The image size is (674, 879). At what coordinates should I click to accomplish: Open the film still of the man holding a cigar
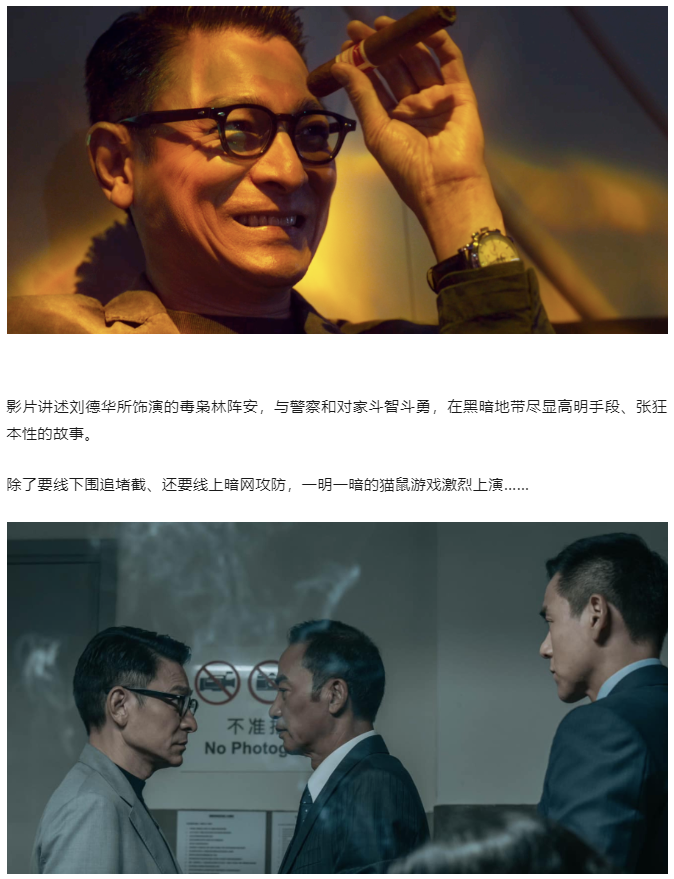pyautogui.click(x=337, y=170)
